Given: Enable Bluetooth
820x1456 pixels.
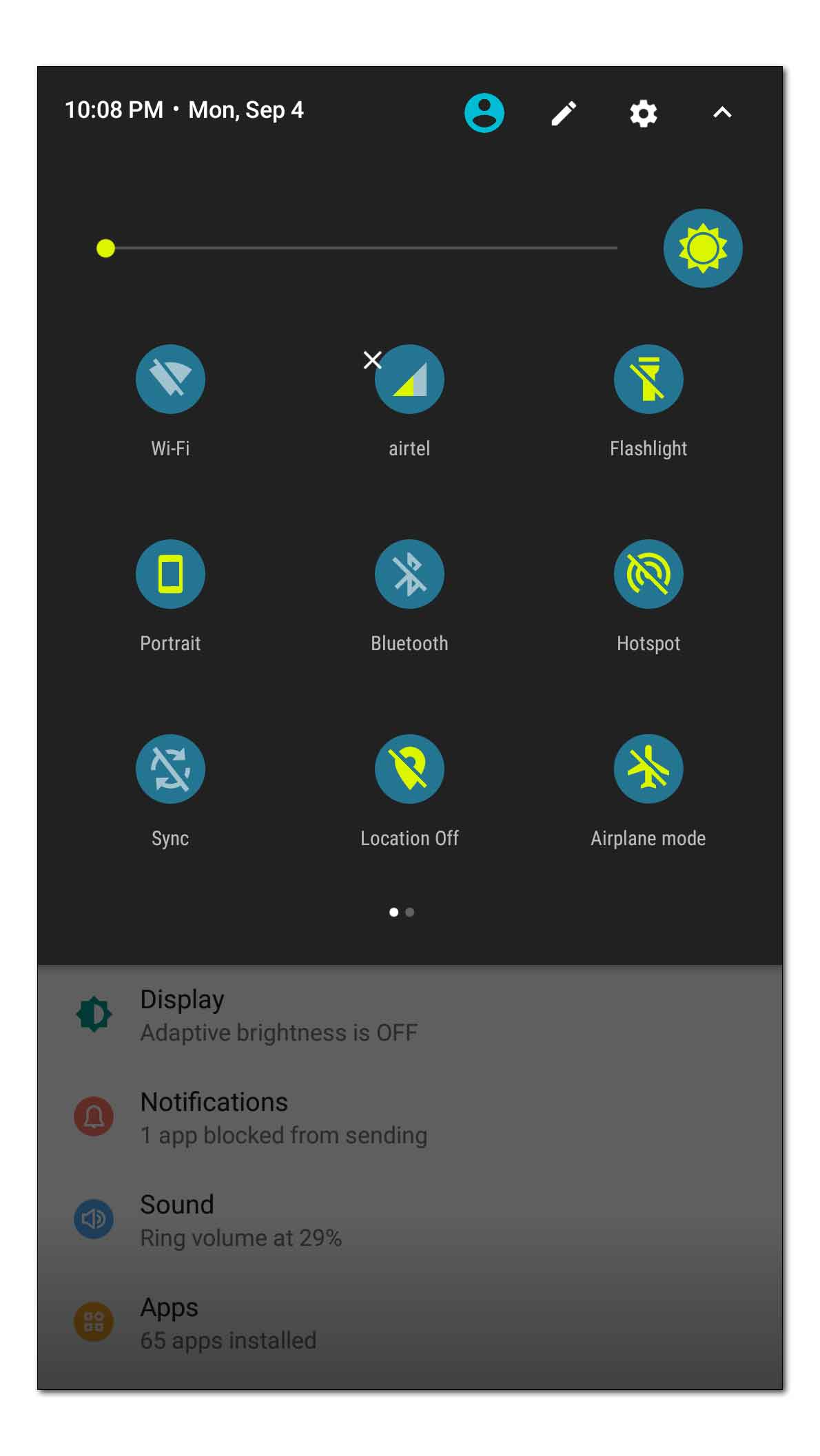Looking at the screenshot, I should (x=409, y=574).
